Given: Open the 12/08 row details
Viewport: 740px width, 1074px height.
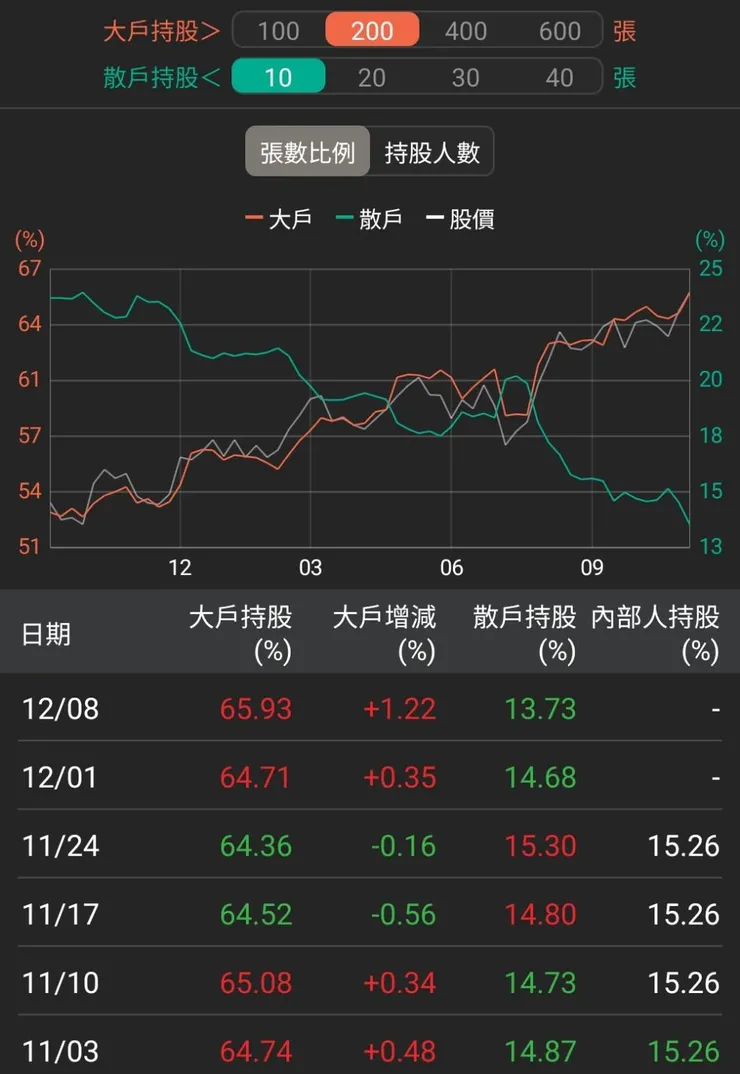Looking at the screenshot, I should pyautogui.click(x=370, y=708).
